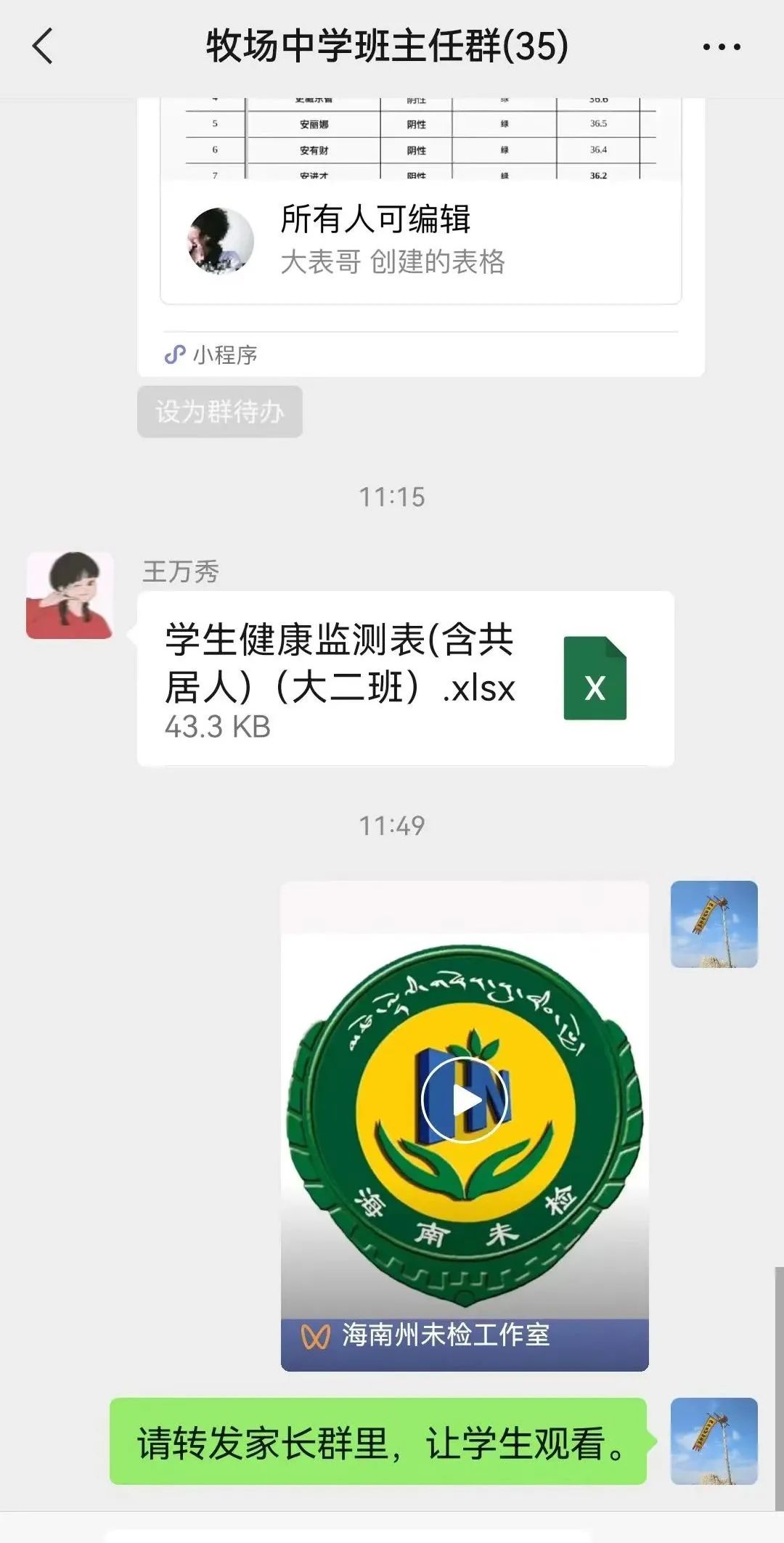Open the chat's three-dot menu
This screenshot has width=784, height=1543.
pos(721,47)
